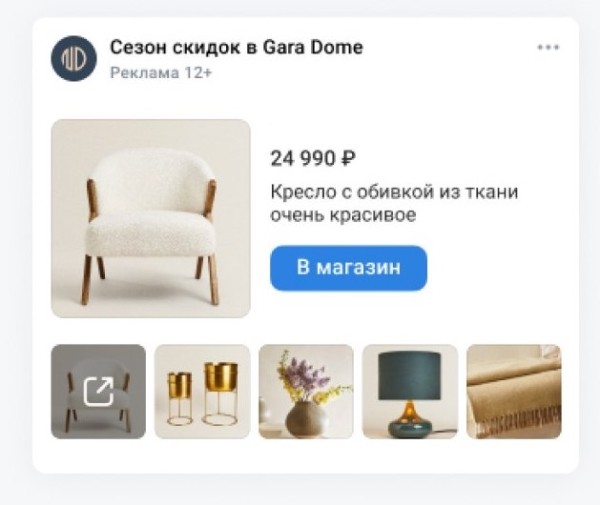This screenshot has height=505, width=600.
Task: Select the flower vase thumbnail
Action: 306,391
